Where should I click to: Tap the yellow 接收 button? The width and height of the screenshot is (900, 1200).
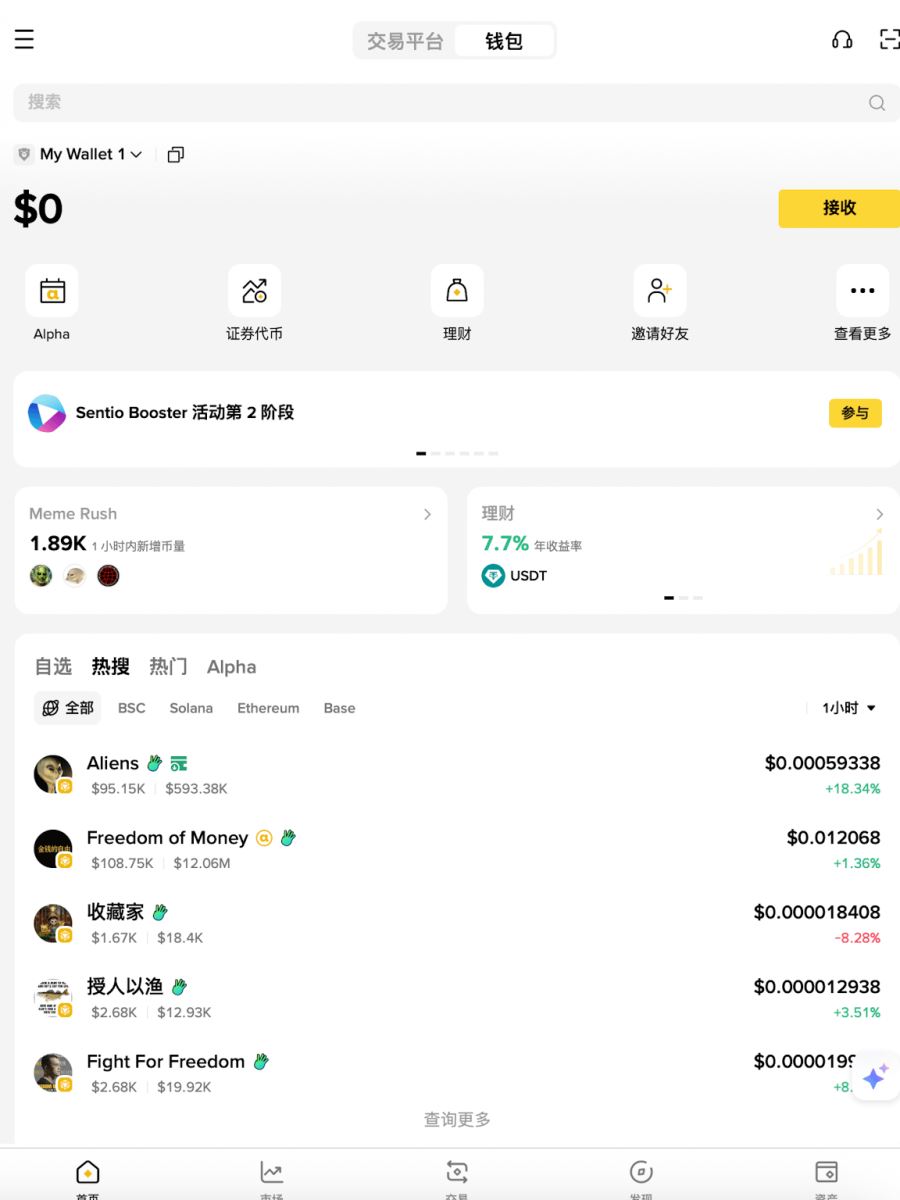(839, 208)
